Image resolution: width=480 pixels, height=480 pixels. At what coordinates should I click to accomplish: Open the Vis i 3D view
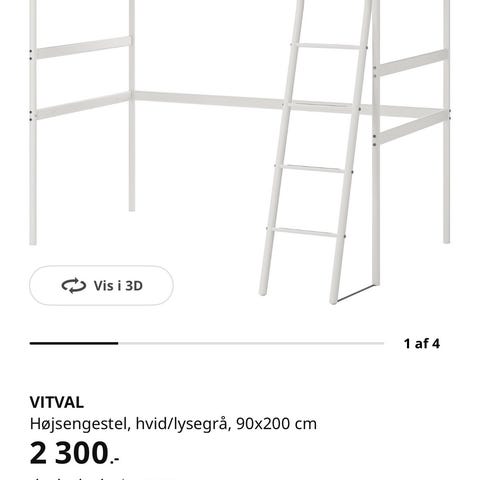click(x=101, y=286)
